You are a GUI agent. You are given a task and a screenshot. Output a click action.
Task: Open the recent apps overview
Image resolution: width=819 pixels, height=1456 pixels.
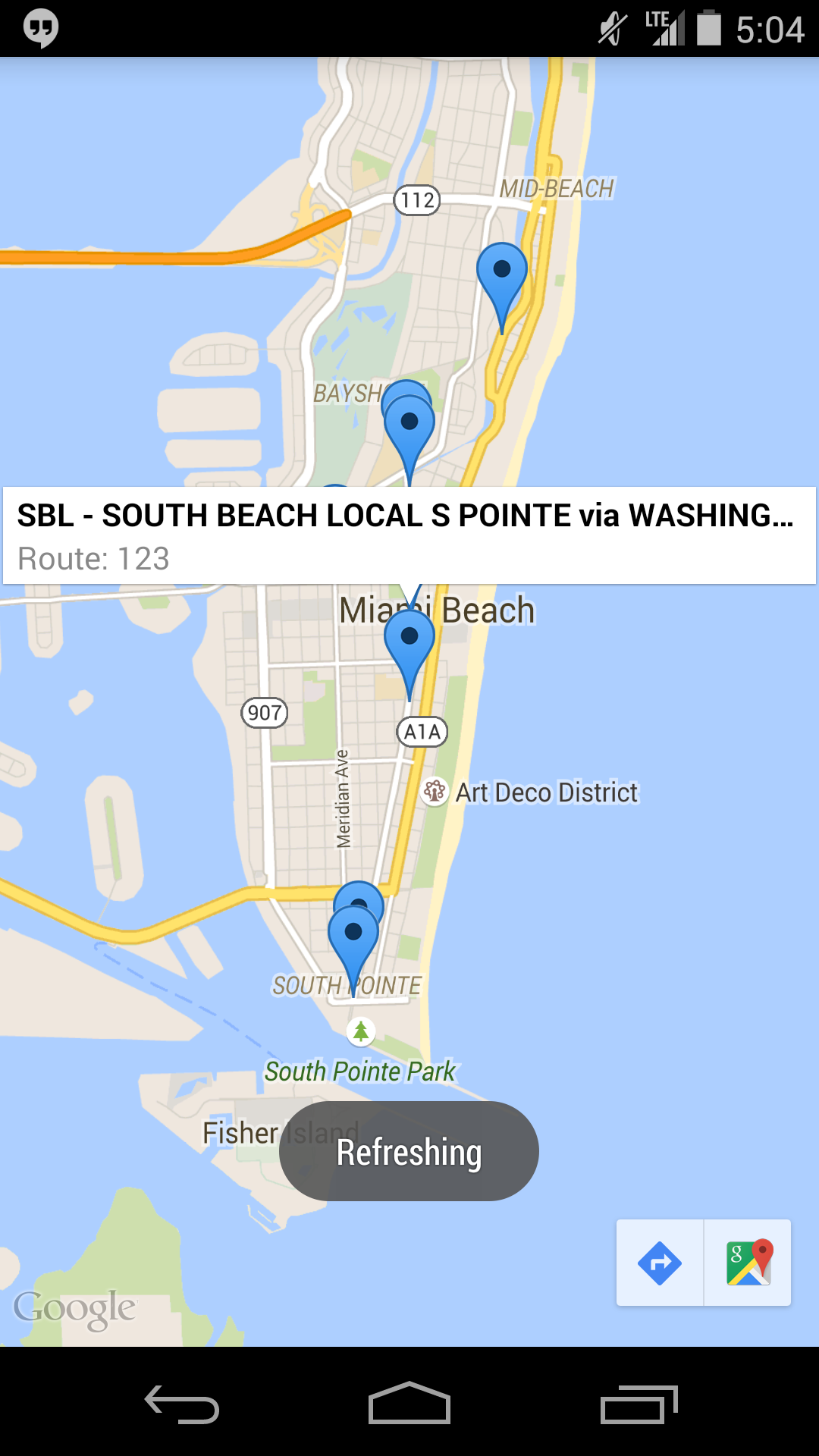click(x=639, y=1404)
